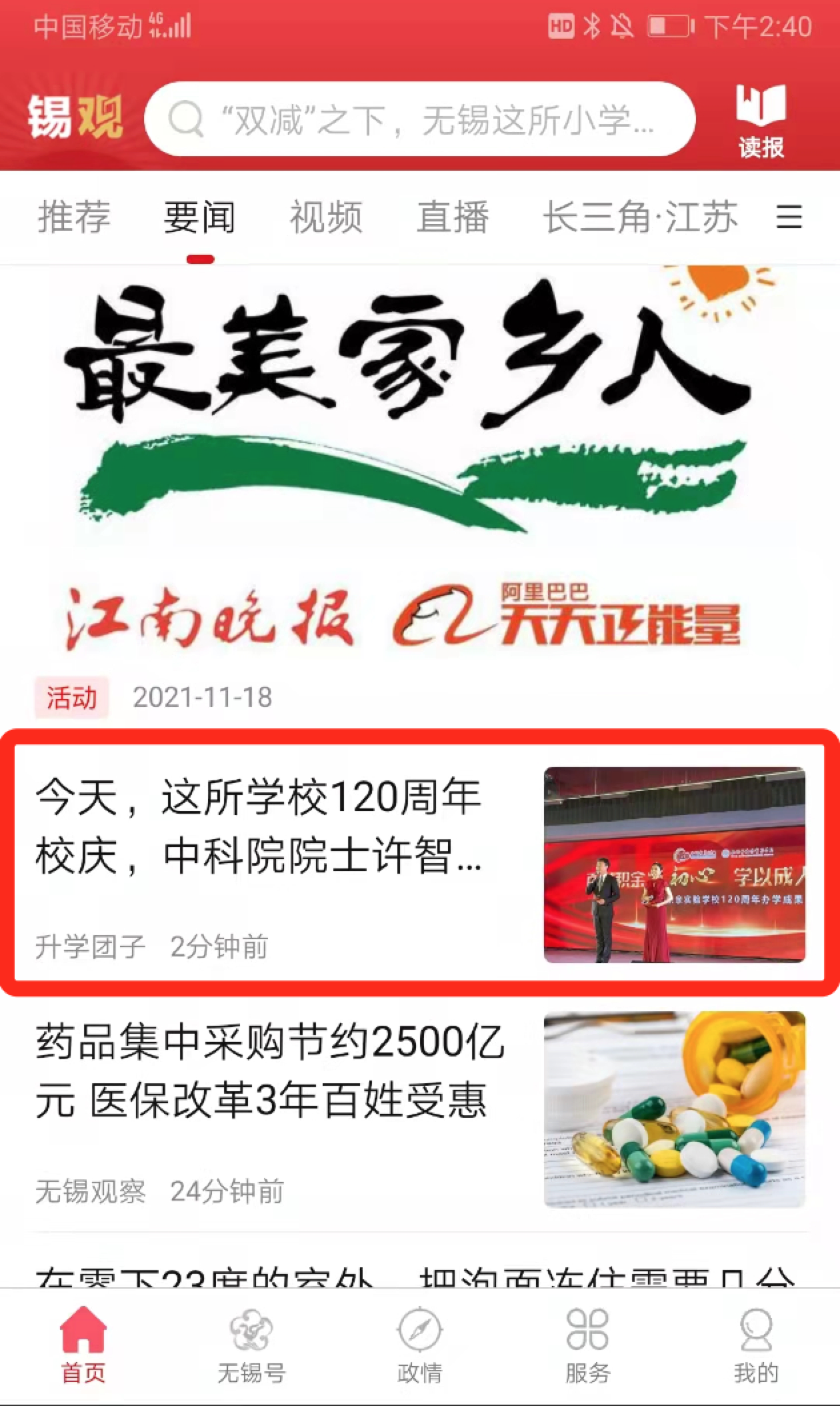Switch to the 视频 tab
Image resolution: width=840 pixels, height=1406 pixels.
(326, 217)
